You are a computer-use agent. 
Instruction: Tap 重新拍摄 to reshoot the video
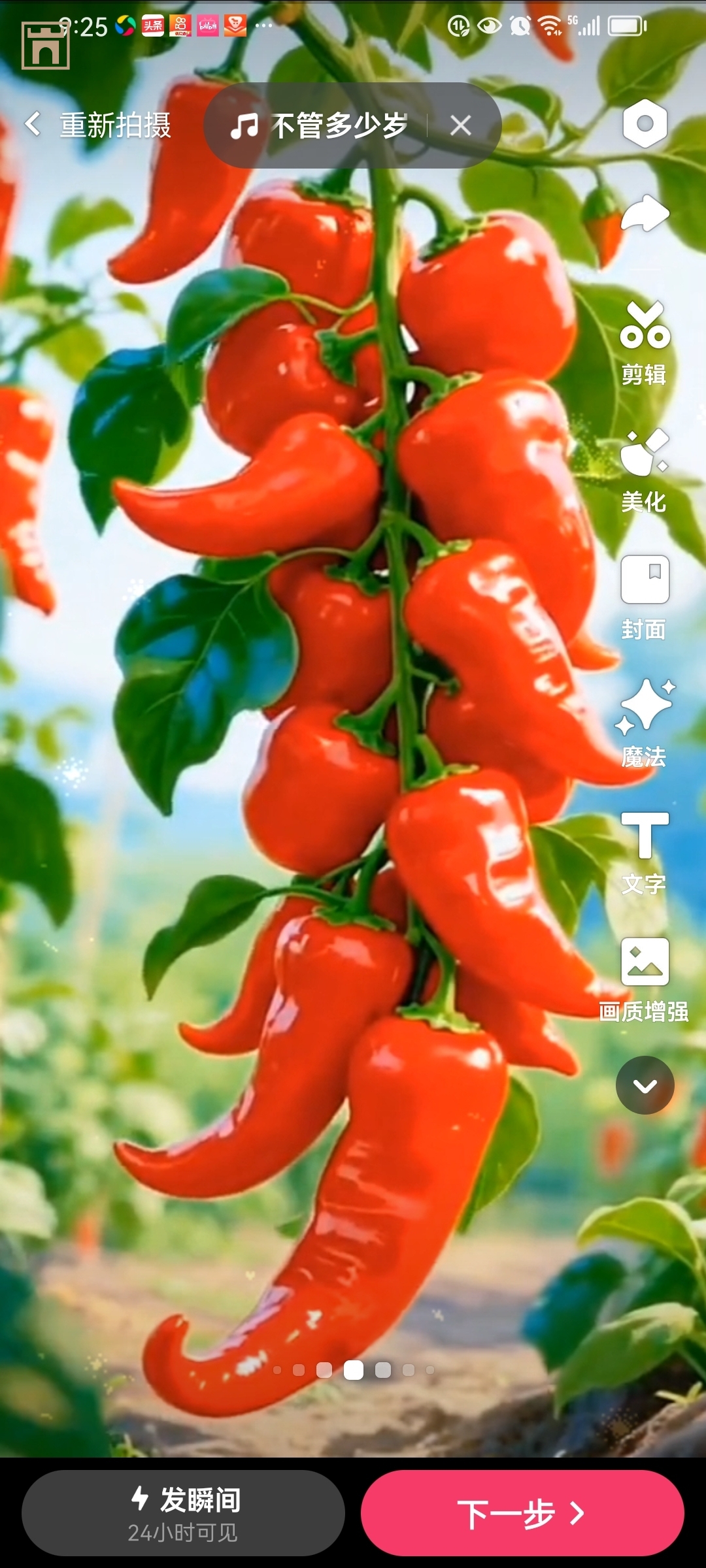click(116, 124)
